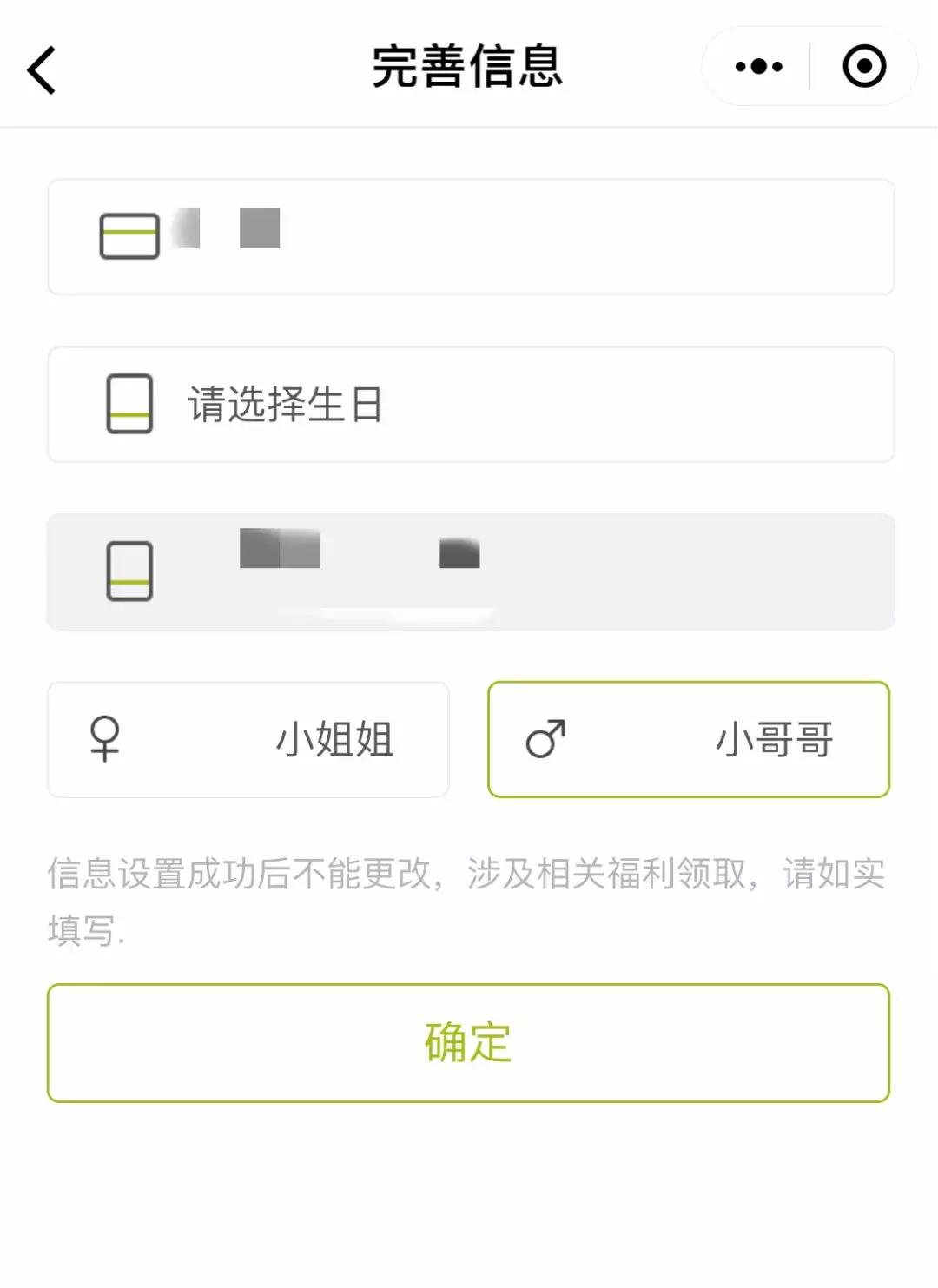Expand the 请选择生日 selection field
This screenshot has height=1288, width=938.
(x=469, y=404)
